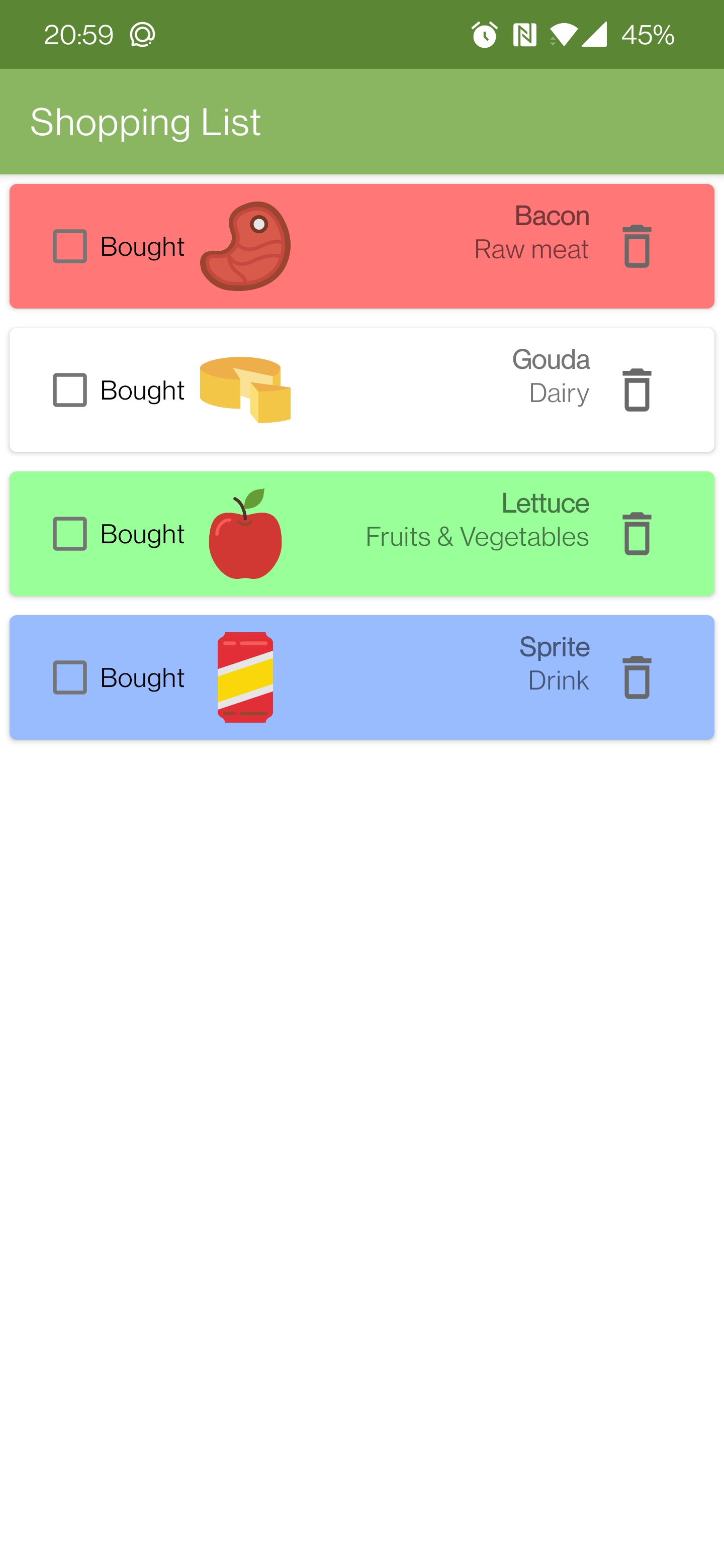Image resolution: width=724 pixels, height=1568 pixels.
Task: Click the Raw meat category label
Action: (x=530, y=249)
